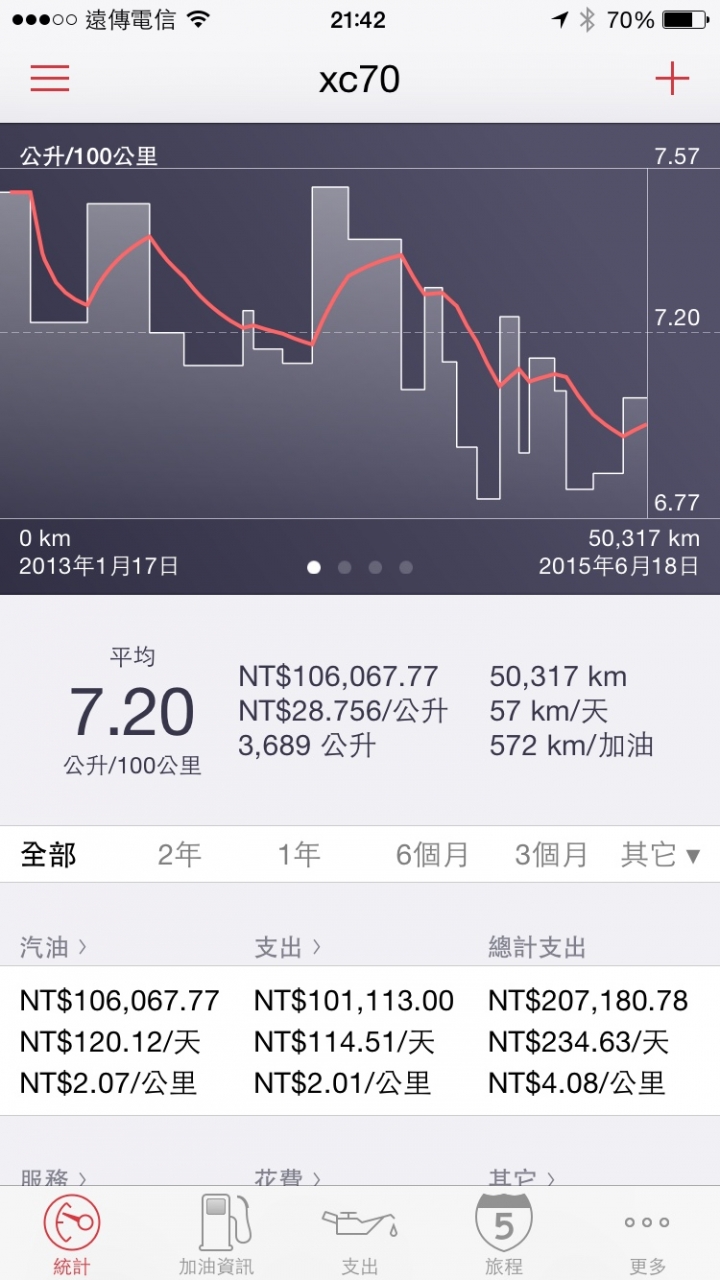
Task: Select the 全部 time range
Action: 48,855
